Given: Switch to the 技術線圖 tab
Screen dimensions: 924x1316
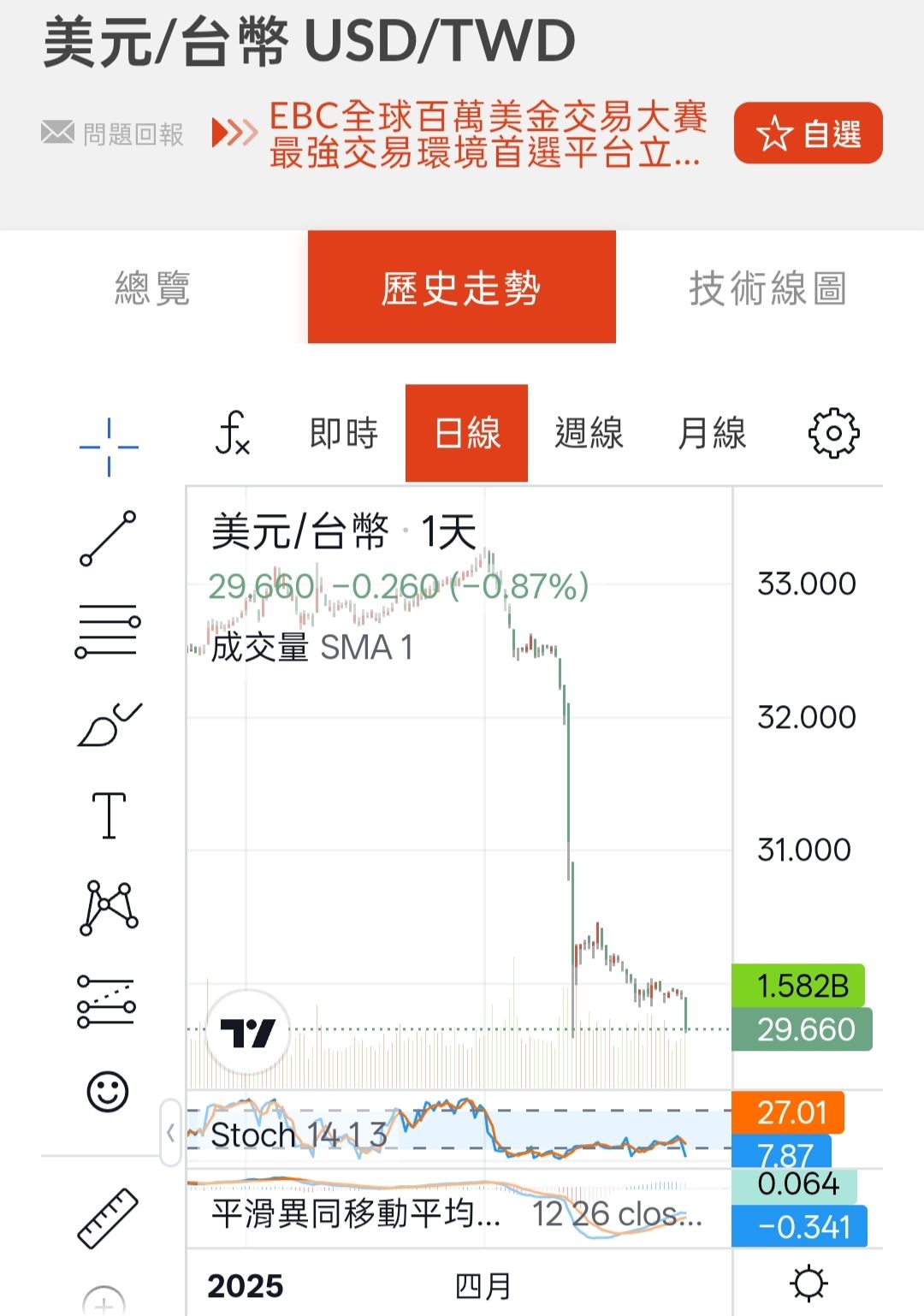Looking at the screenshot, I should (x=769, y=288).
